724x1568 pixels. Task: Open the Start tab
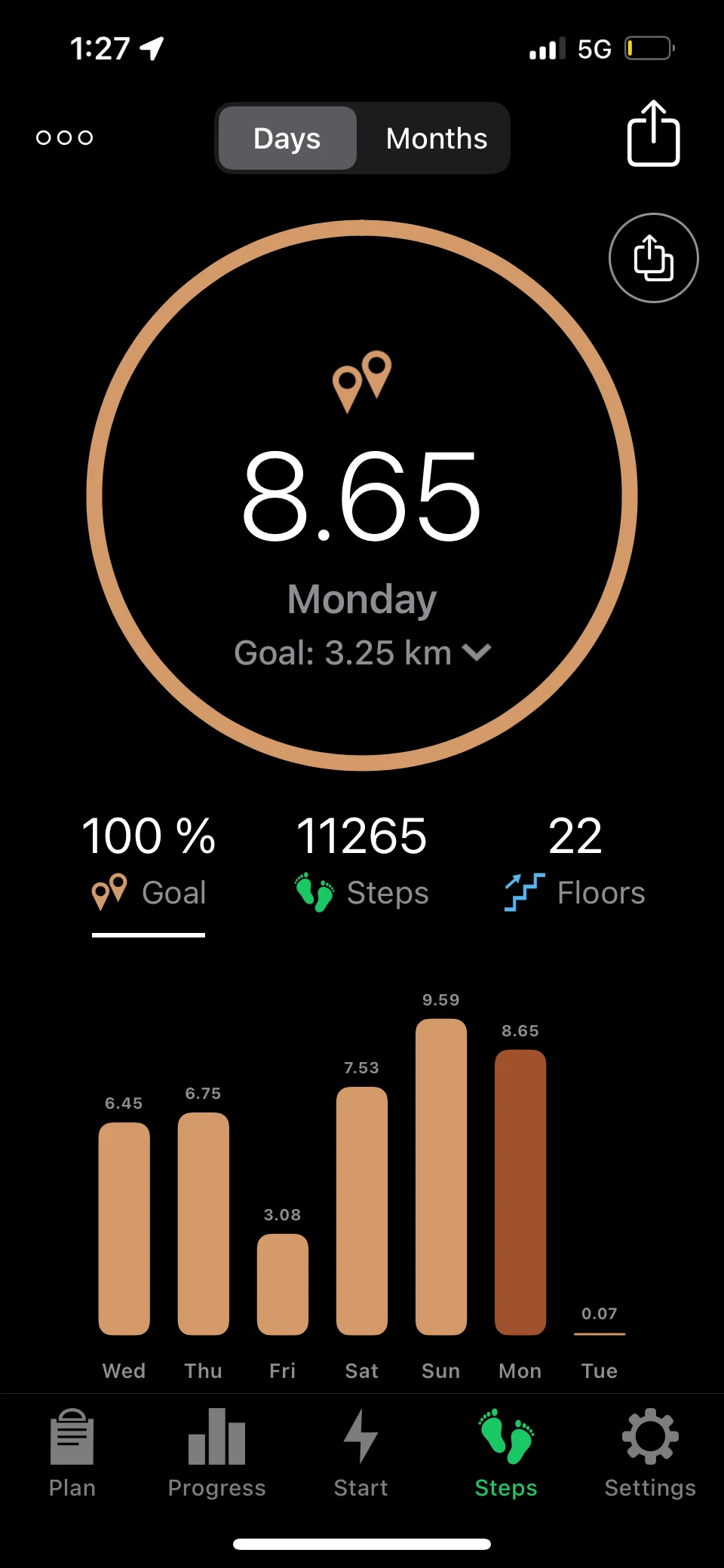pyautogui.click(x=361, y=1453)
